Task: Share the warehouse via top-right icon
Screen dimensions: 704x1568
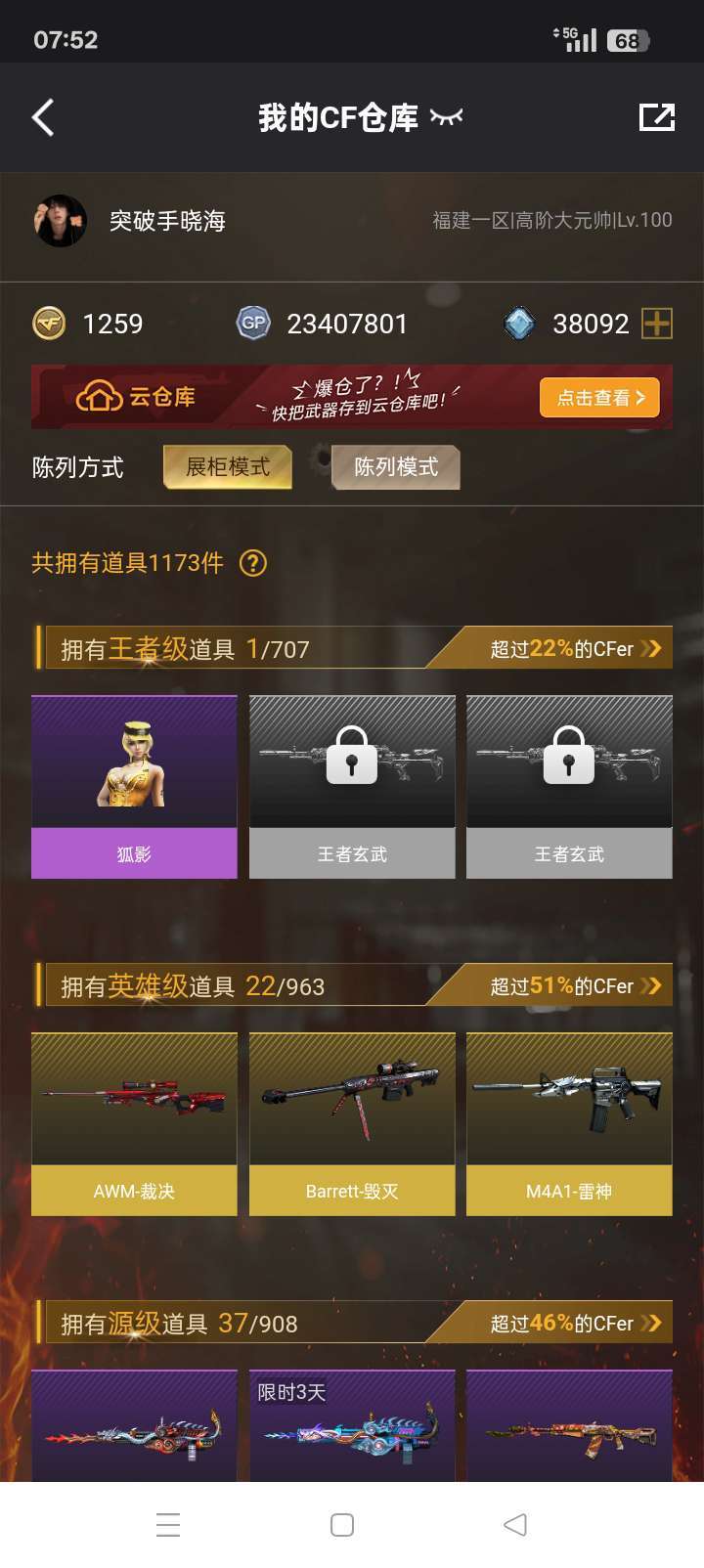Action: pyautogui.click(x=657, y=117)
